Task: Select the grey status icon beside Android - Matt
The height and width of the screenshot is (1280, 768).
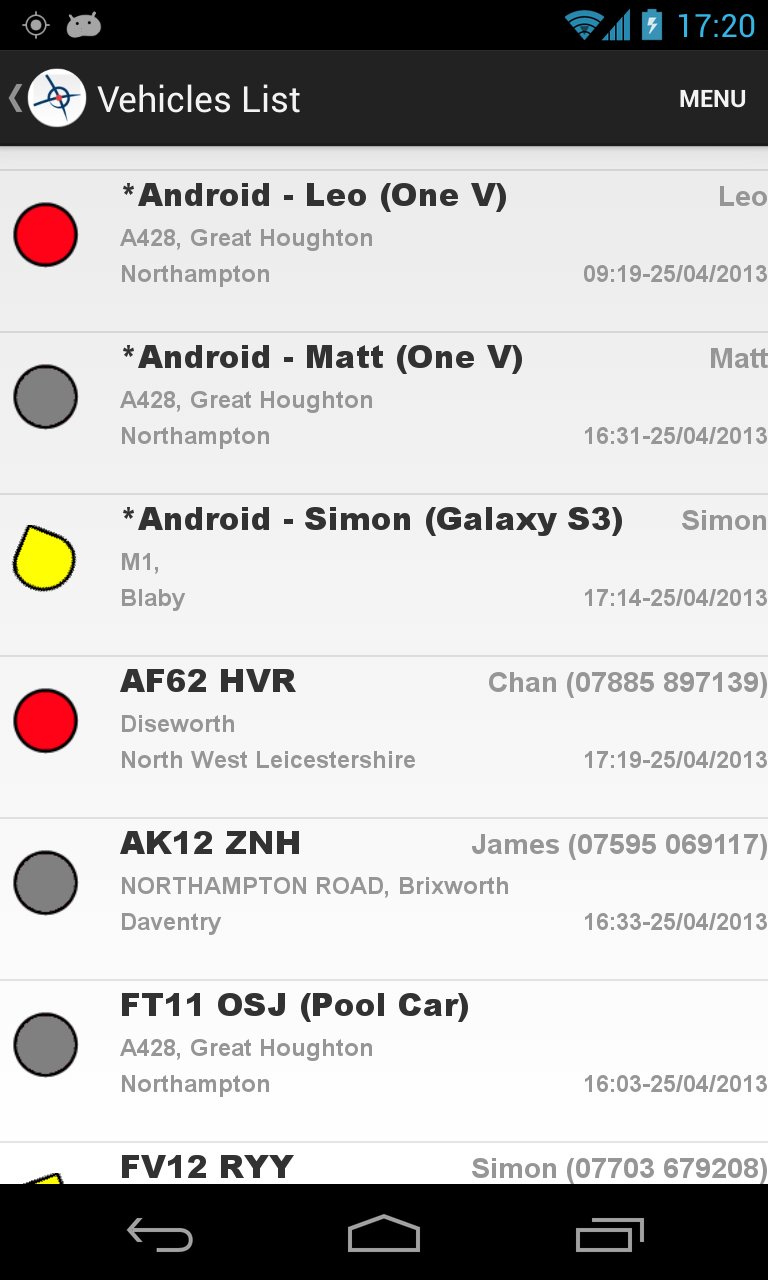Action: tap(45, 396)
